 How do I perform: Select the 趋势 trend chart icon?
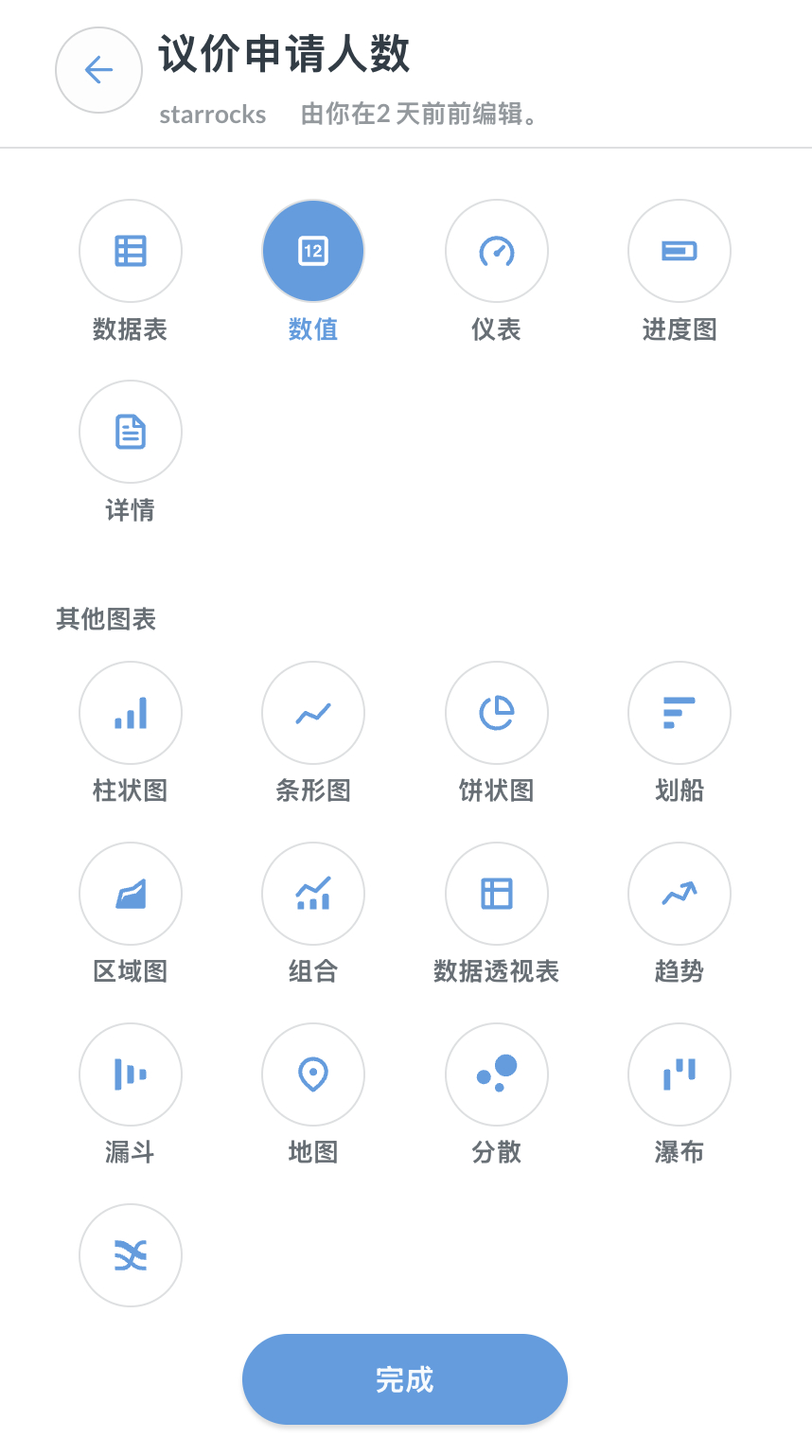(679, 894)
